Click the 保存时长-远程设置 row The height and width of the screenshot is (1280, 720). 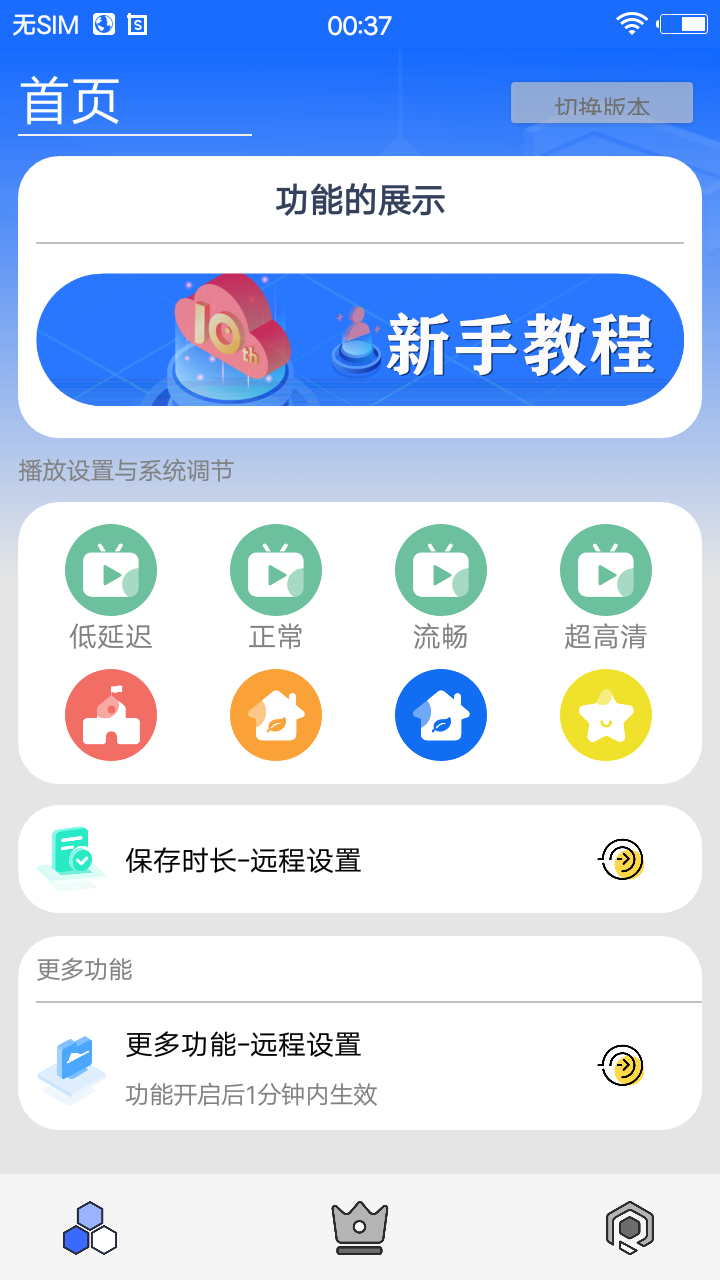(300, 860)
